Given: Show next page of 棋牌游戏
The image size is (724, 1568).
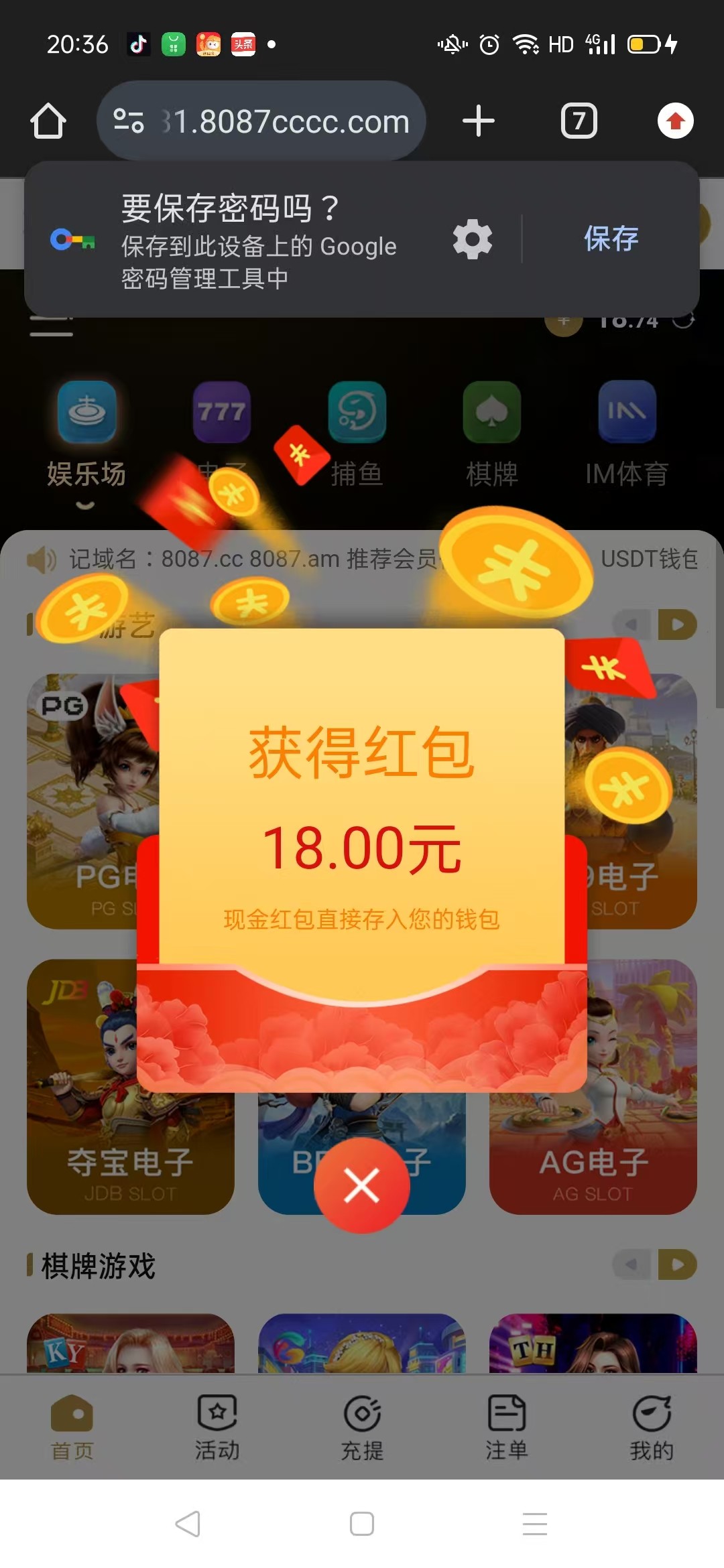Looking at the screenshot, I should click(678, 1264).
